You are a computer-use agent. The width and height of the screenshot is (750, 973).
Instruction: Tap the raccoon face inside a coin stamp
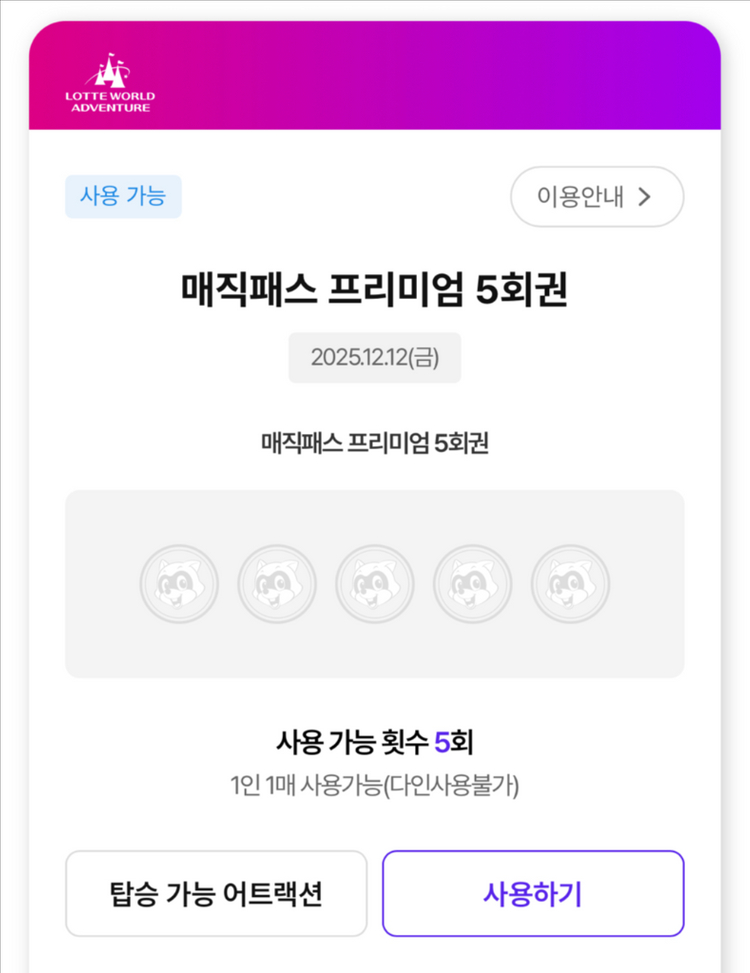pos(375,583)
